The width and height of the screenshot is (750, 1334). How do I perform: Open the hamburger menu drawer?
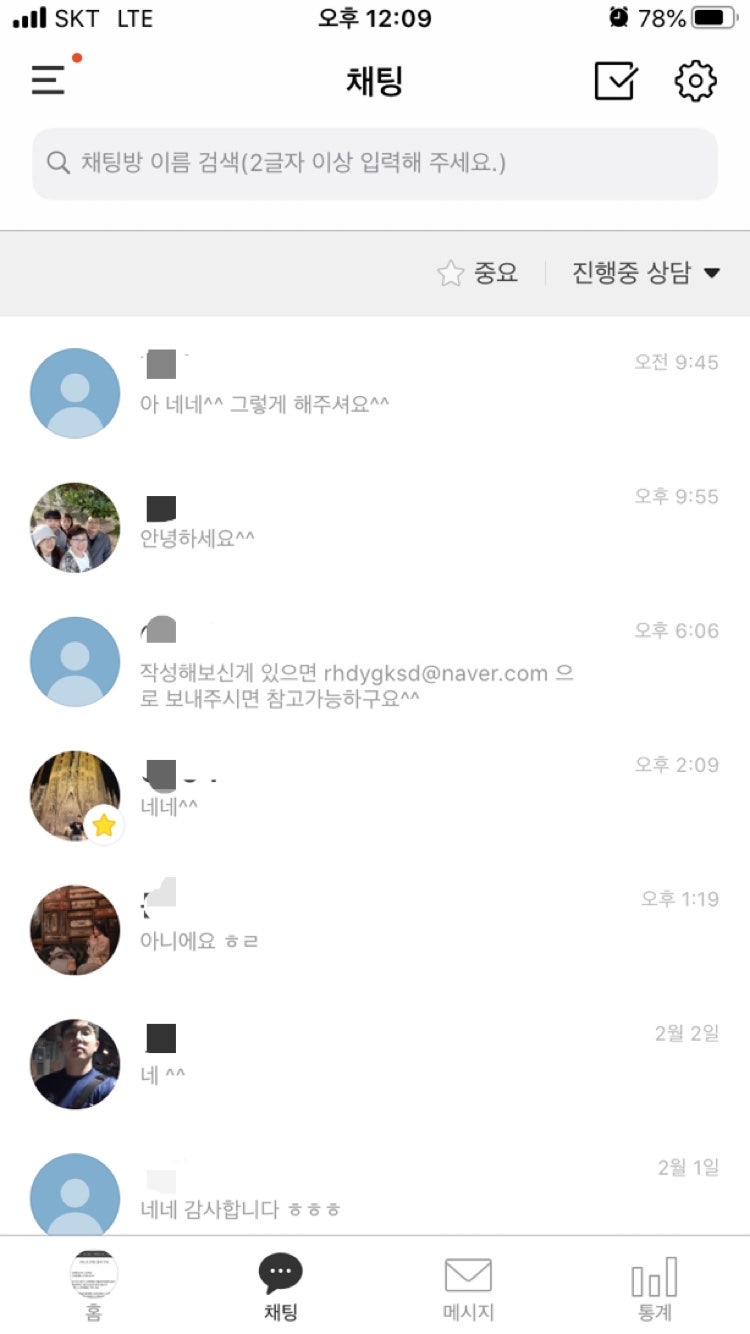pos(49,80)
